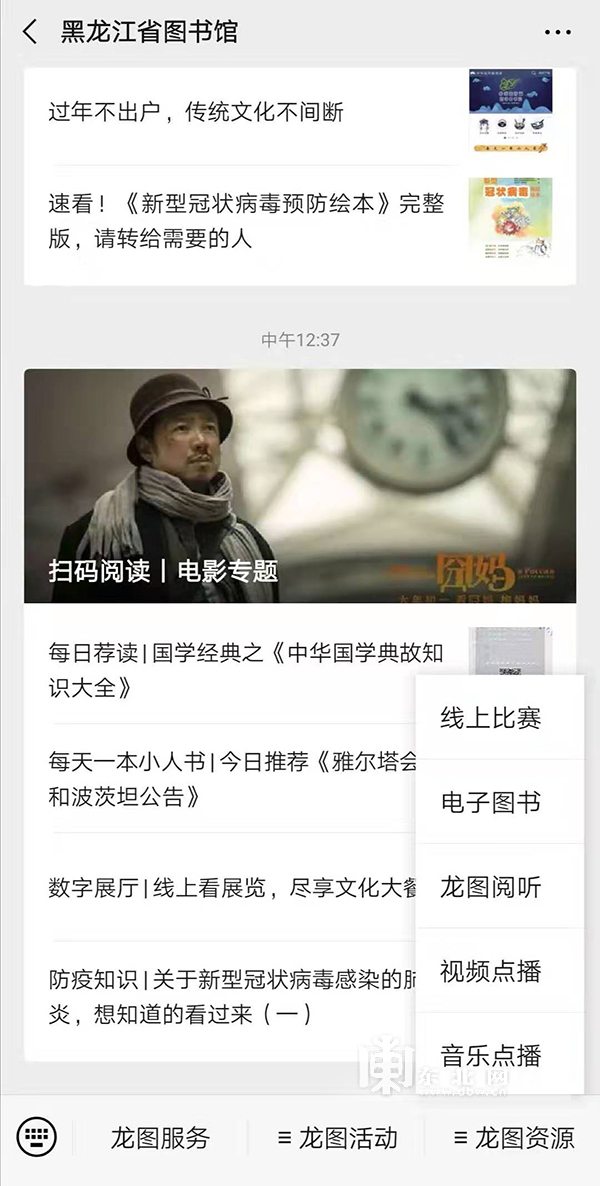This screenshot has width=600, height=1186.
Task: Switch to keyboard input mode
Action: pyautogui.click(x=37, y=1137)
